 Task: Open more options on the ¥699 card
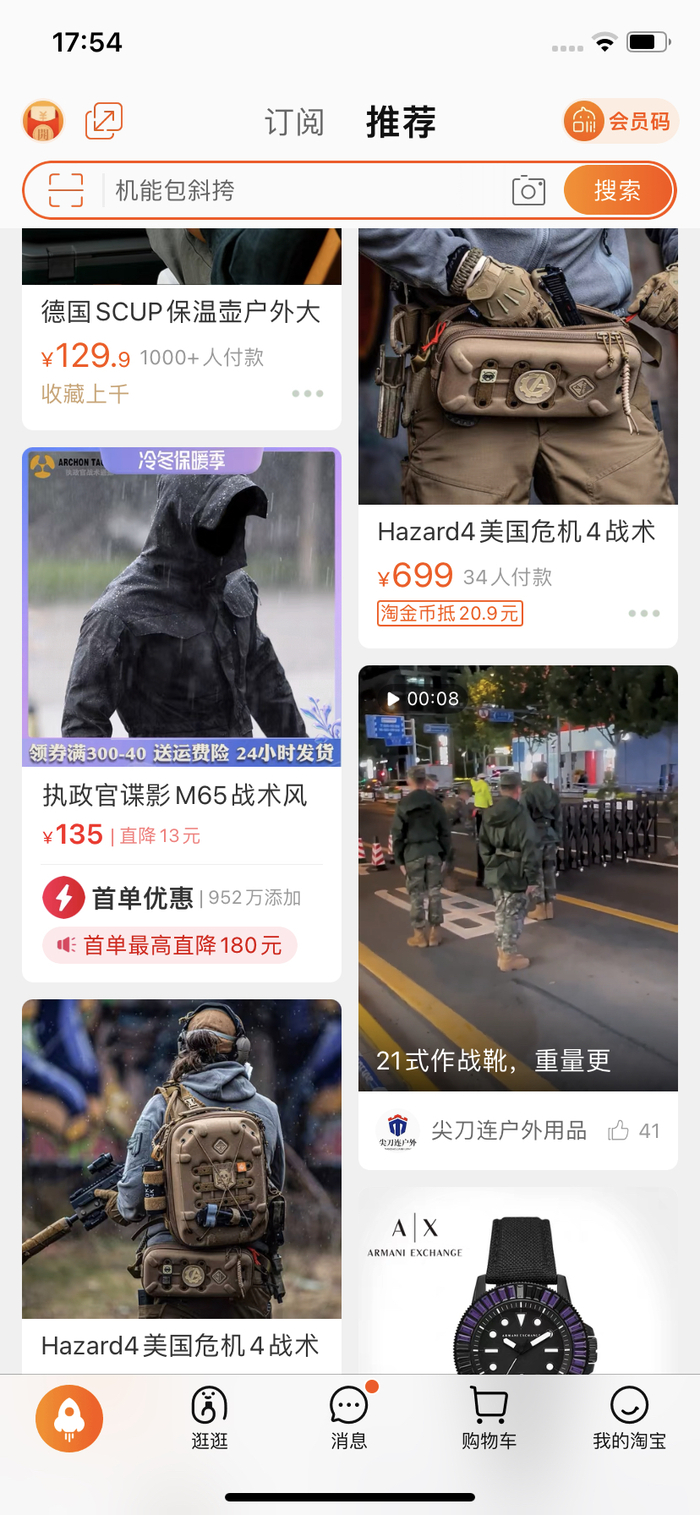[643, 613]
